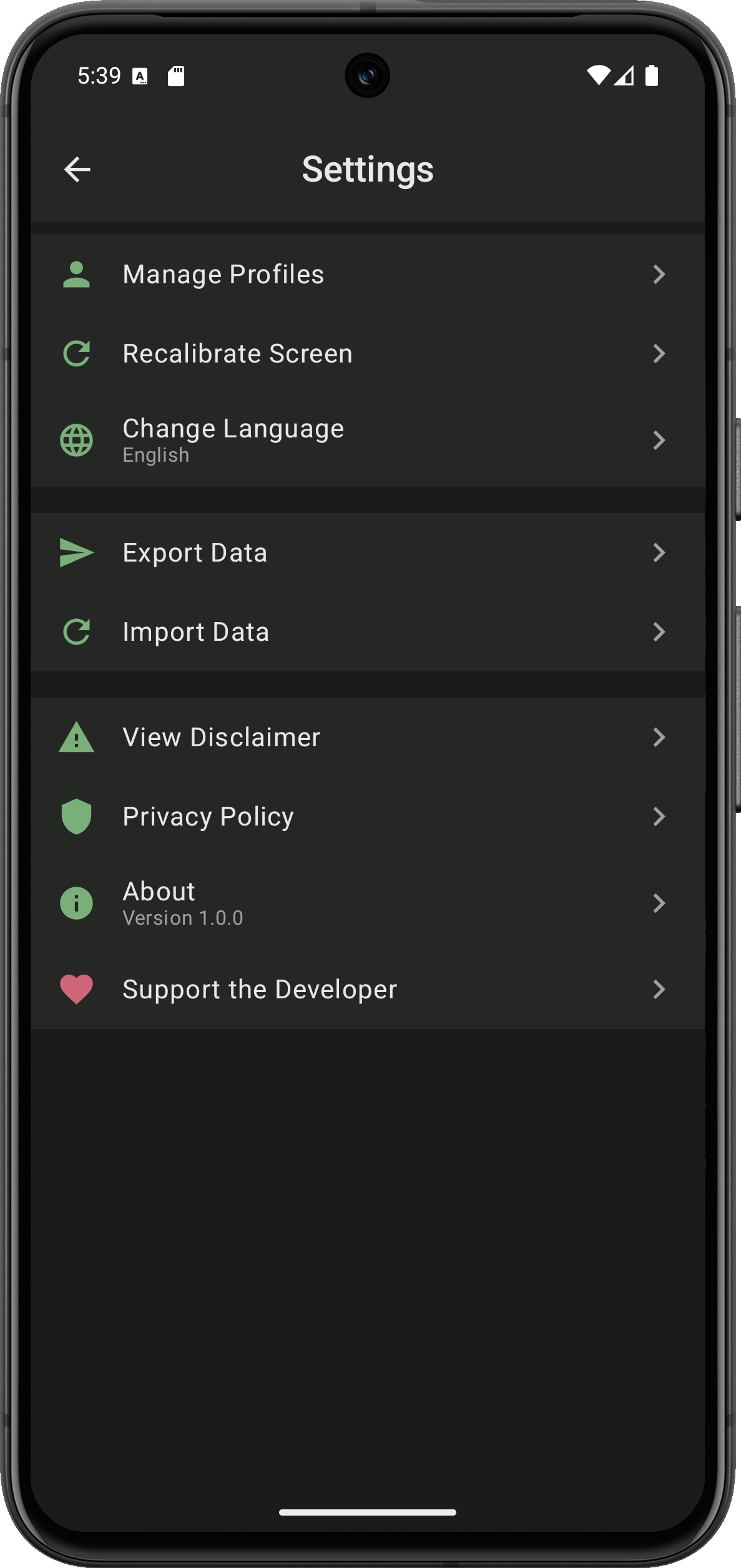Expand the Export Data chevron
This screenshot has height=1568, width=741.
pos(660,553)
